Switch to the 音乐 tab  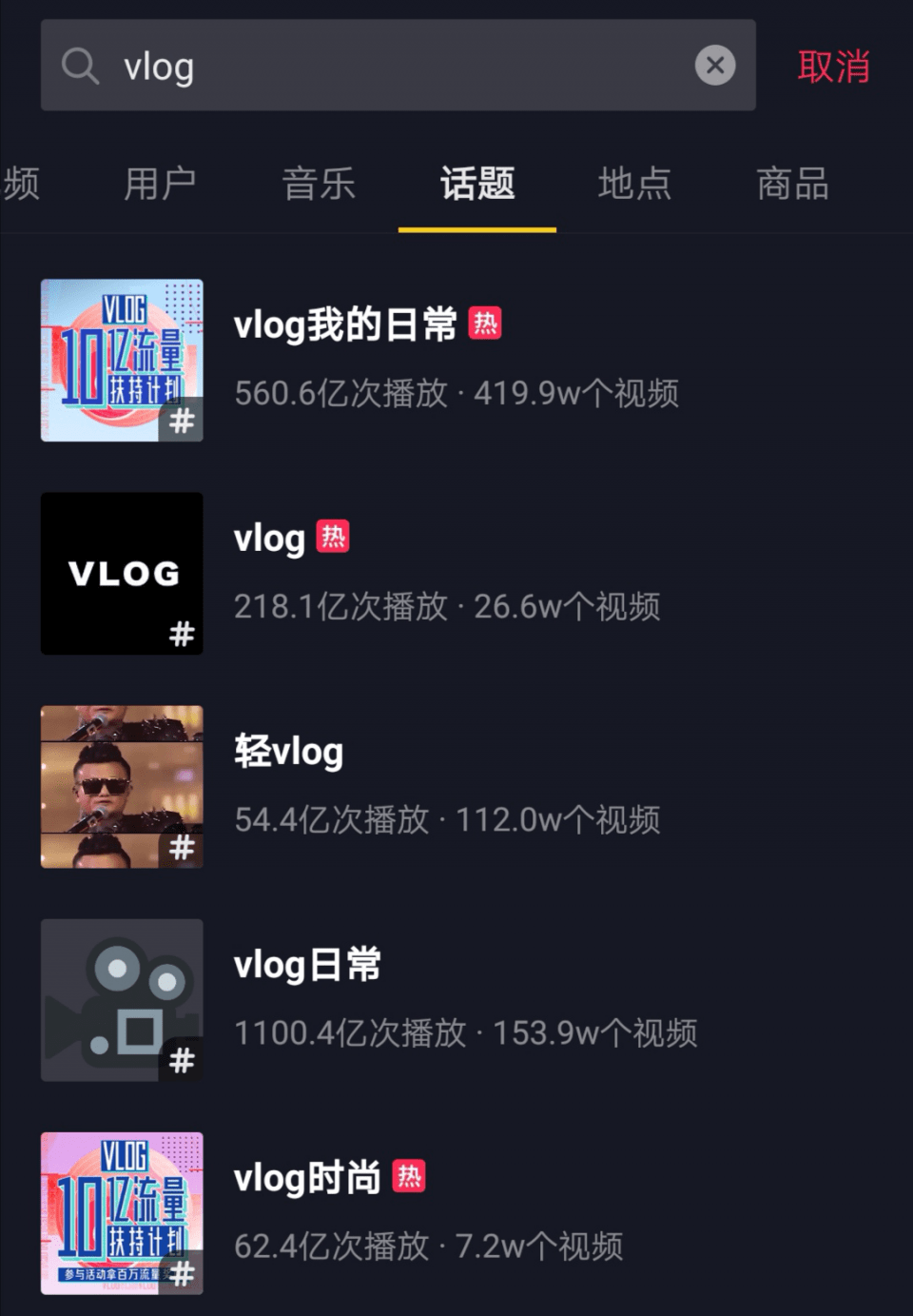(319, 184)
